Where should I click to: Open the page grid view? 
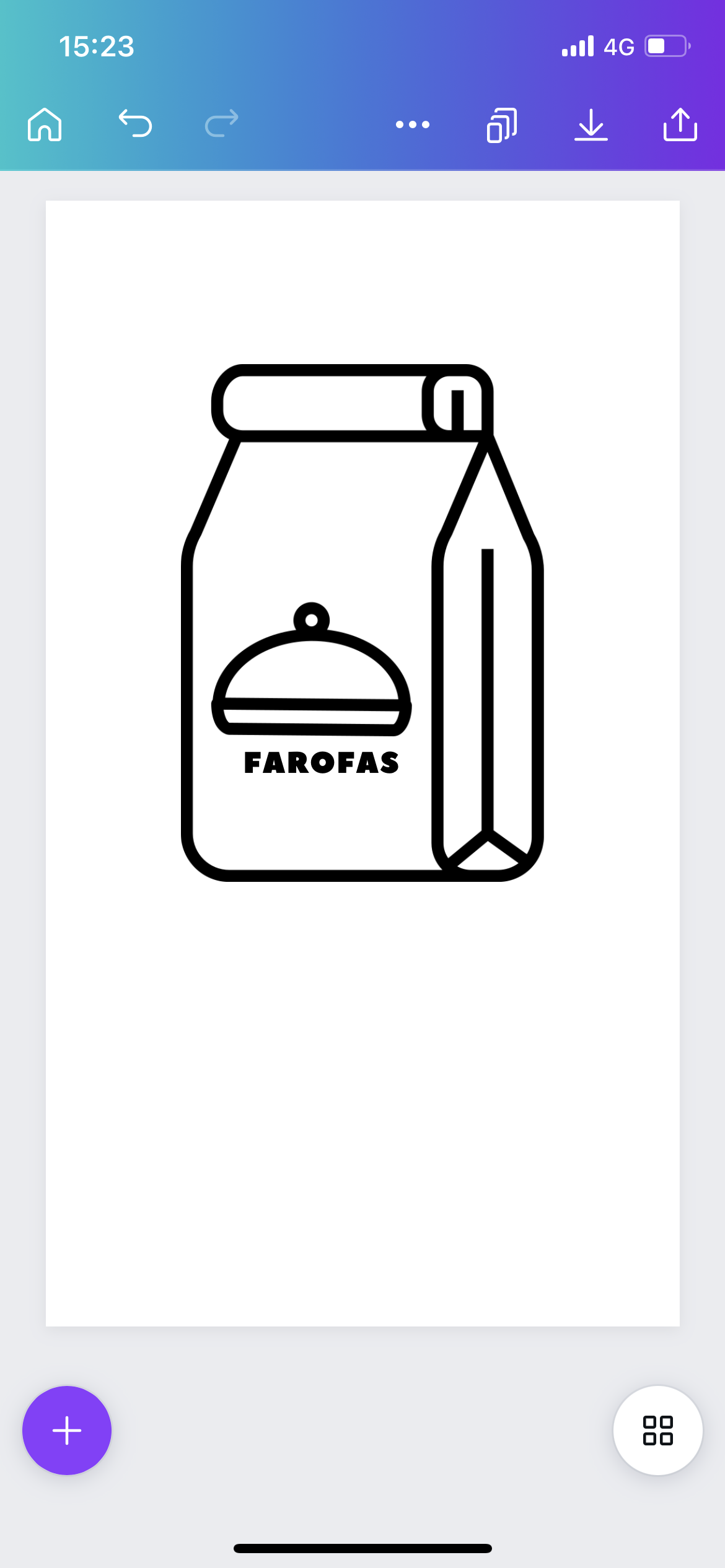click(x=657, y=1431)
